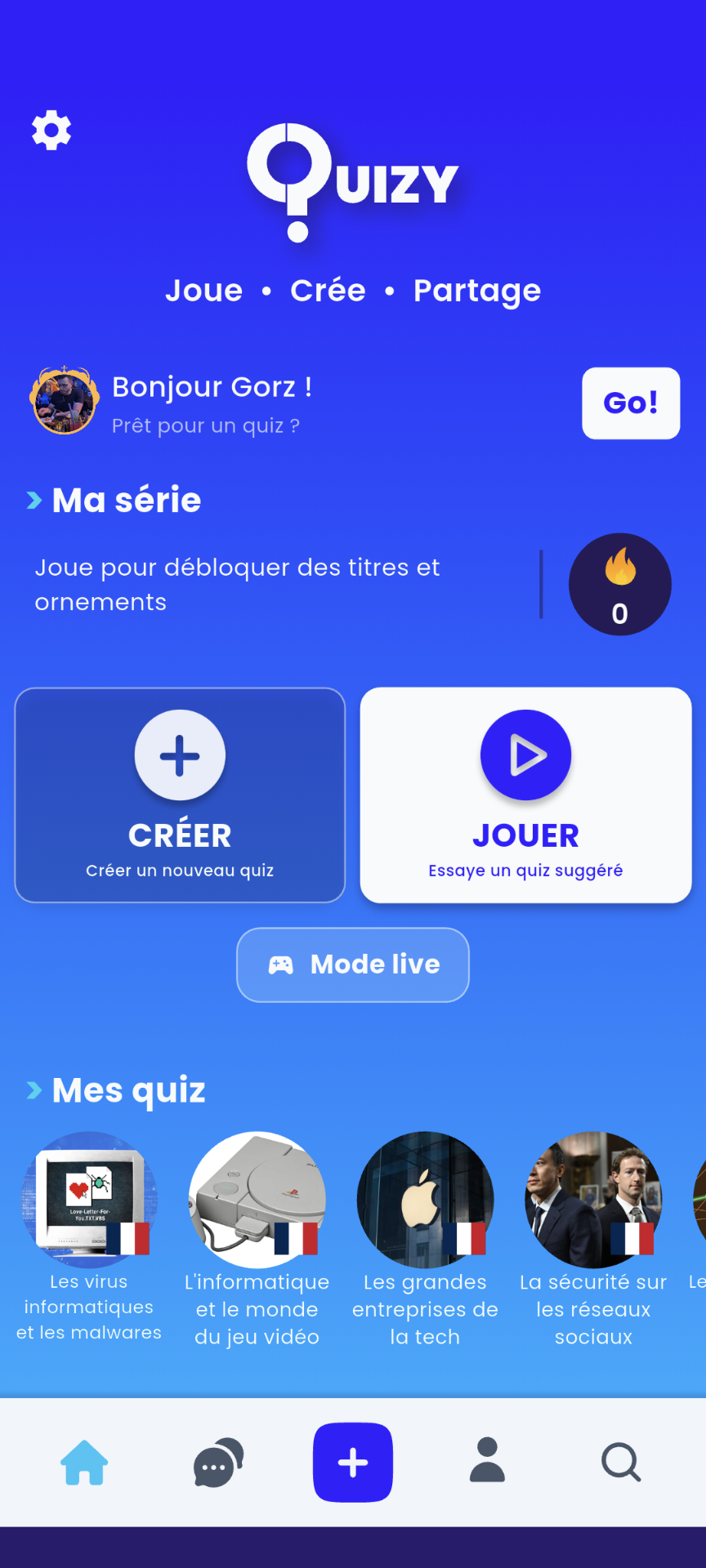706x1568 pixels.
Task: Select the search magnifier icon
Action: tap(620, 1462)
